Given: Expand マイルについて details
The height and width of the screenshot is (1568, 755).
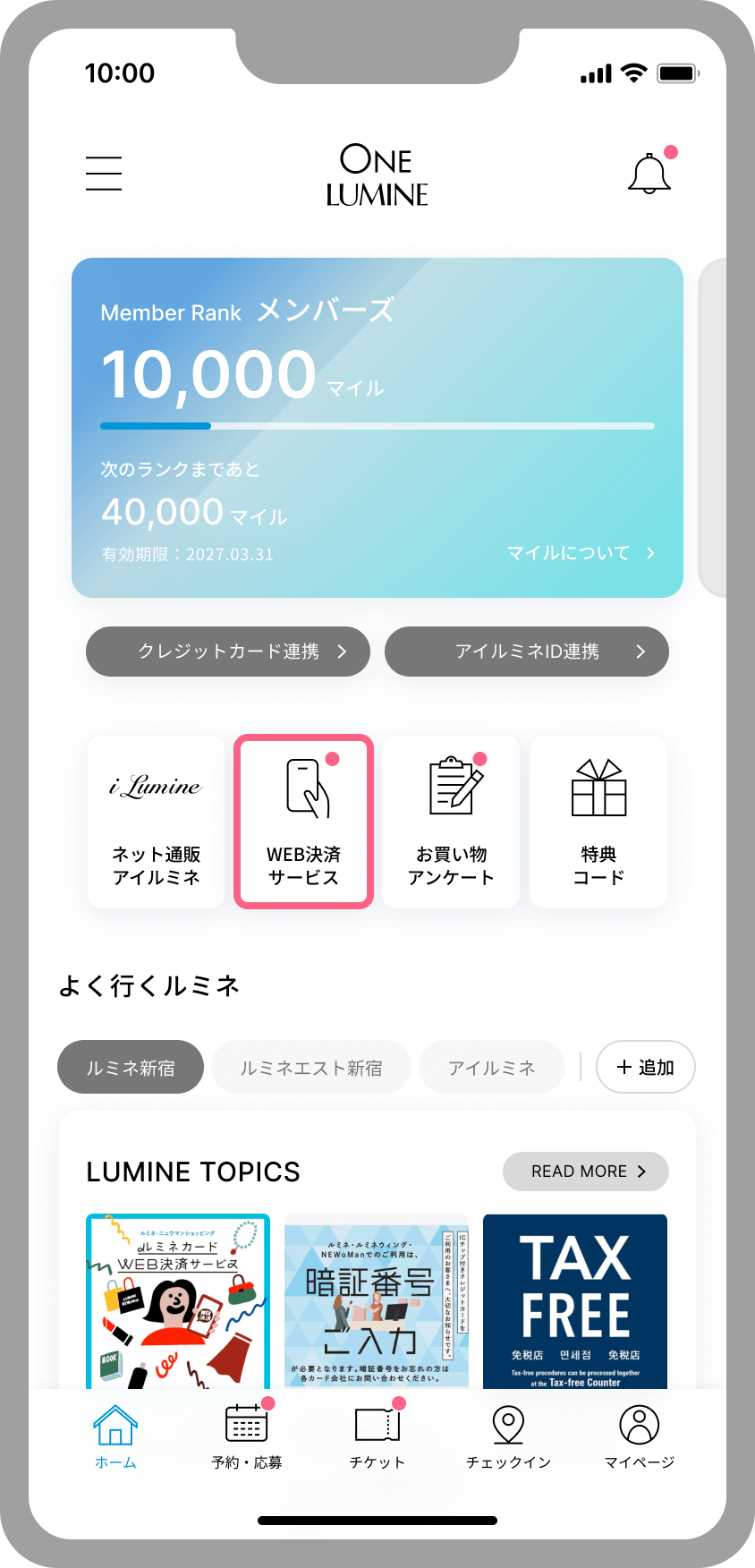Looking at the screenshot, I should (581, 553).
